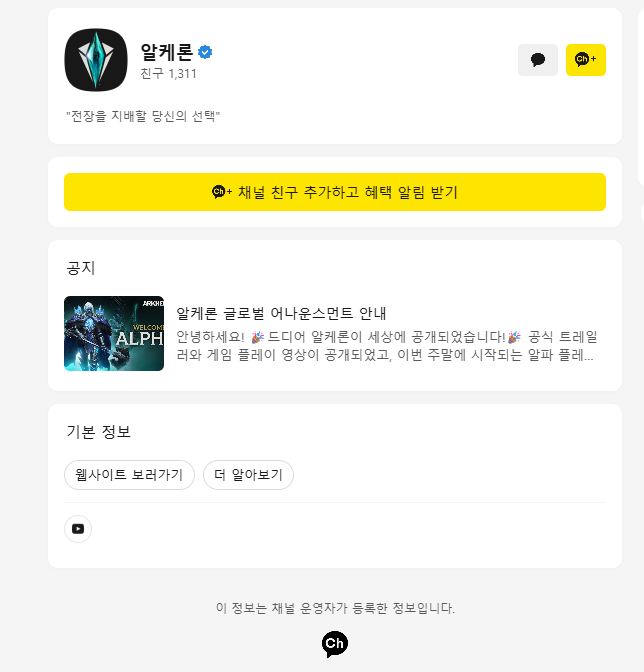
Task: Tap 채널 친구 추가하고 혜택 알림 받기 button
Action: [335, 192]
